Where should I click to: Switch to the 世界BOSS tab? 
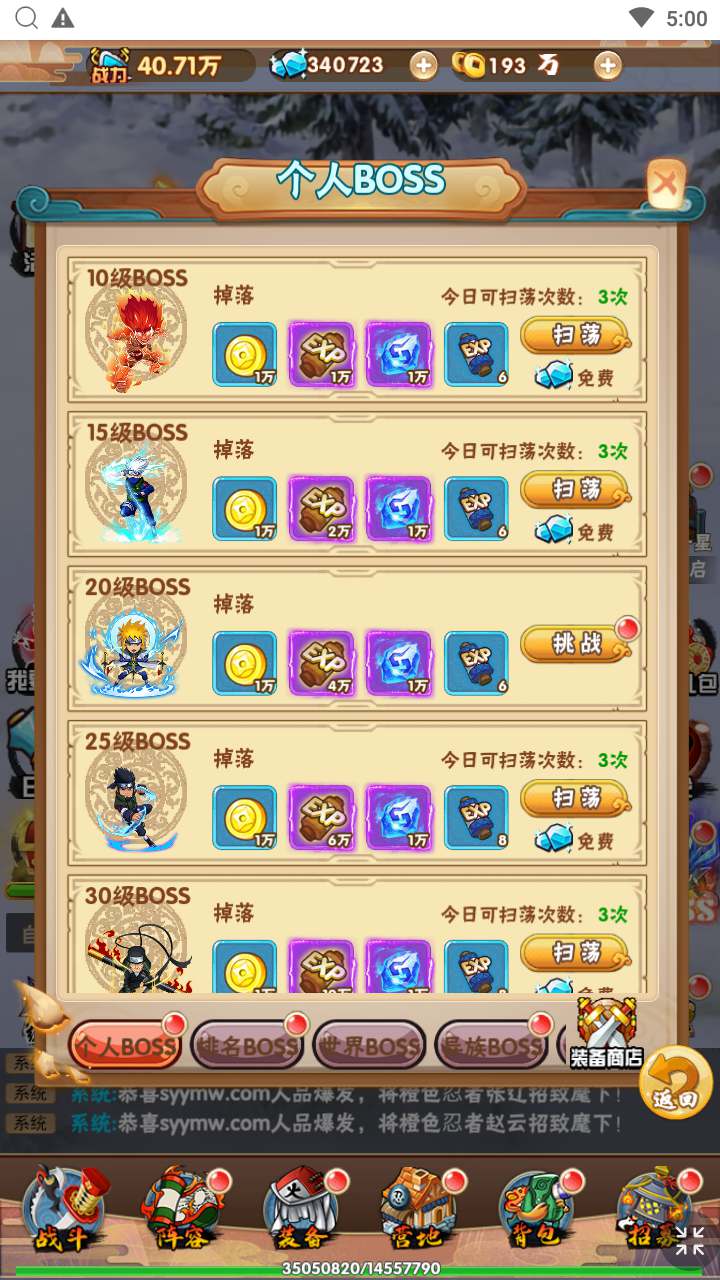[x=368, y=1046]
